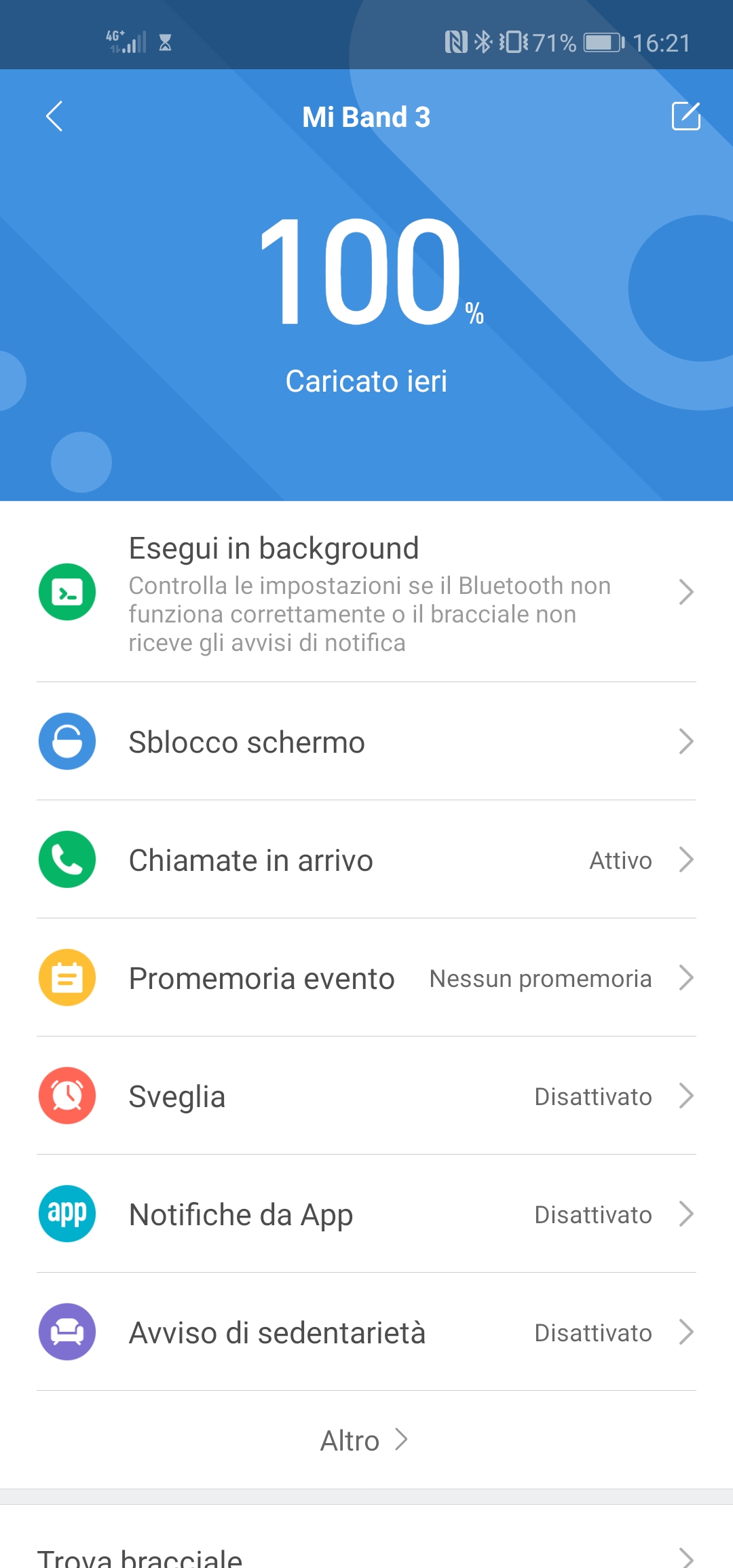Open Notifiche da App
Image resolution: width=733 pixels, height=1568 pixels.
[366, 1214]
